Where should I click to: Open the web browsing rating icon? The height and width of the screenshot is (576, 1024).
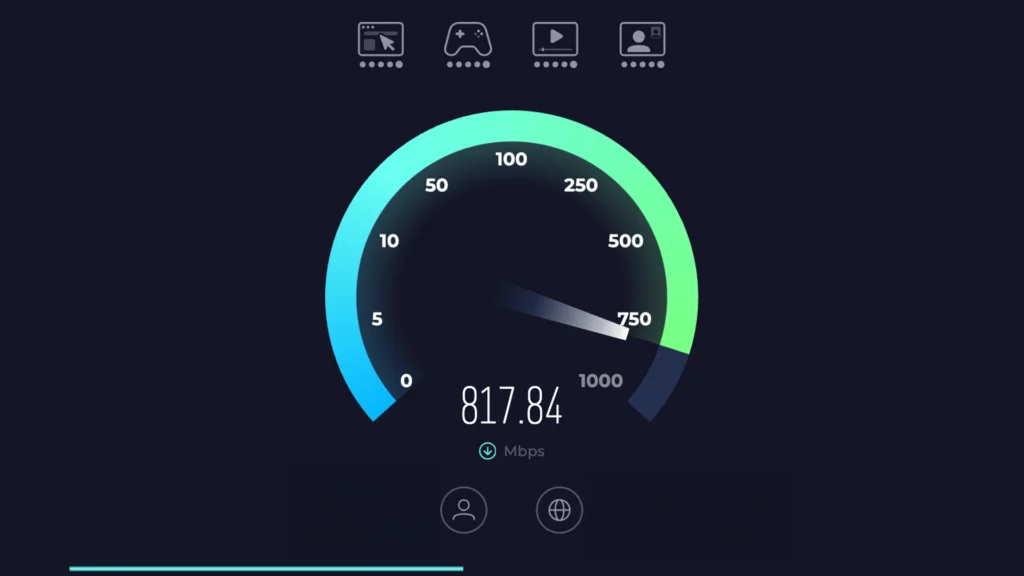381,40
